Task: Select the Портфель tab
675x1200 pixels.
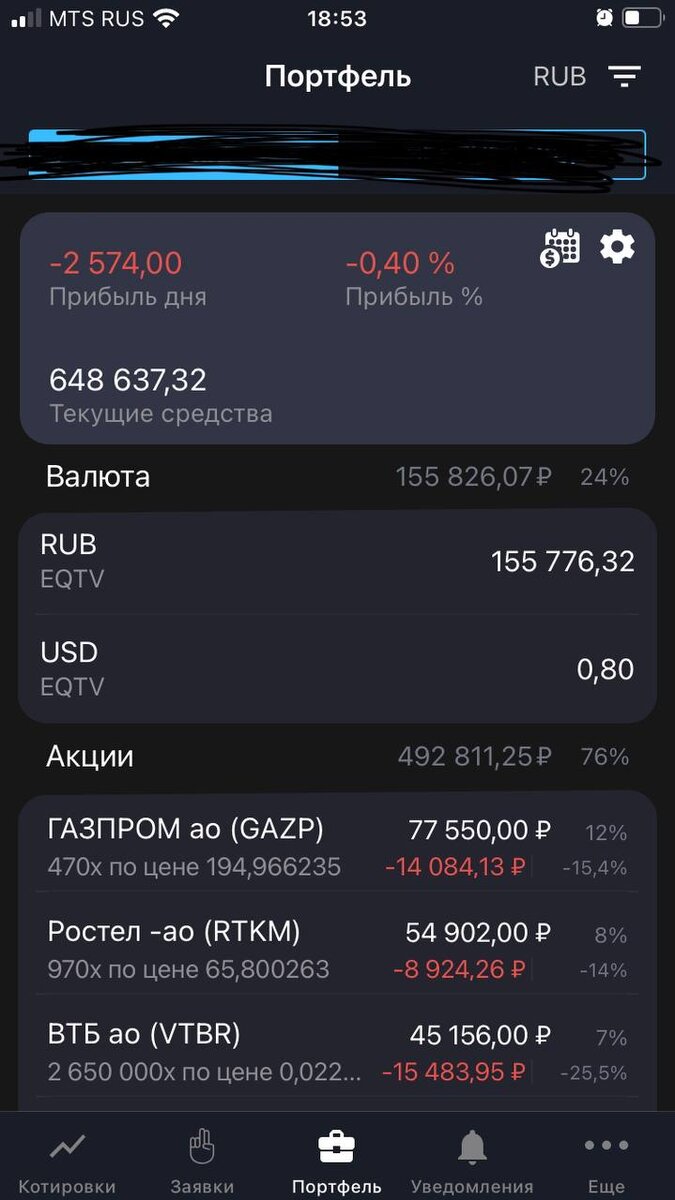Action: [337, 1162]
